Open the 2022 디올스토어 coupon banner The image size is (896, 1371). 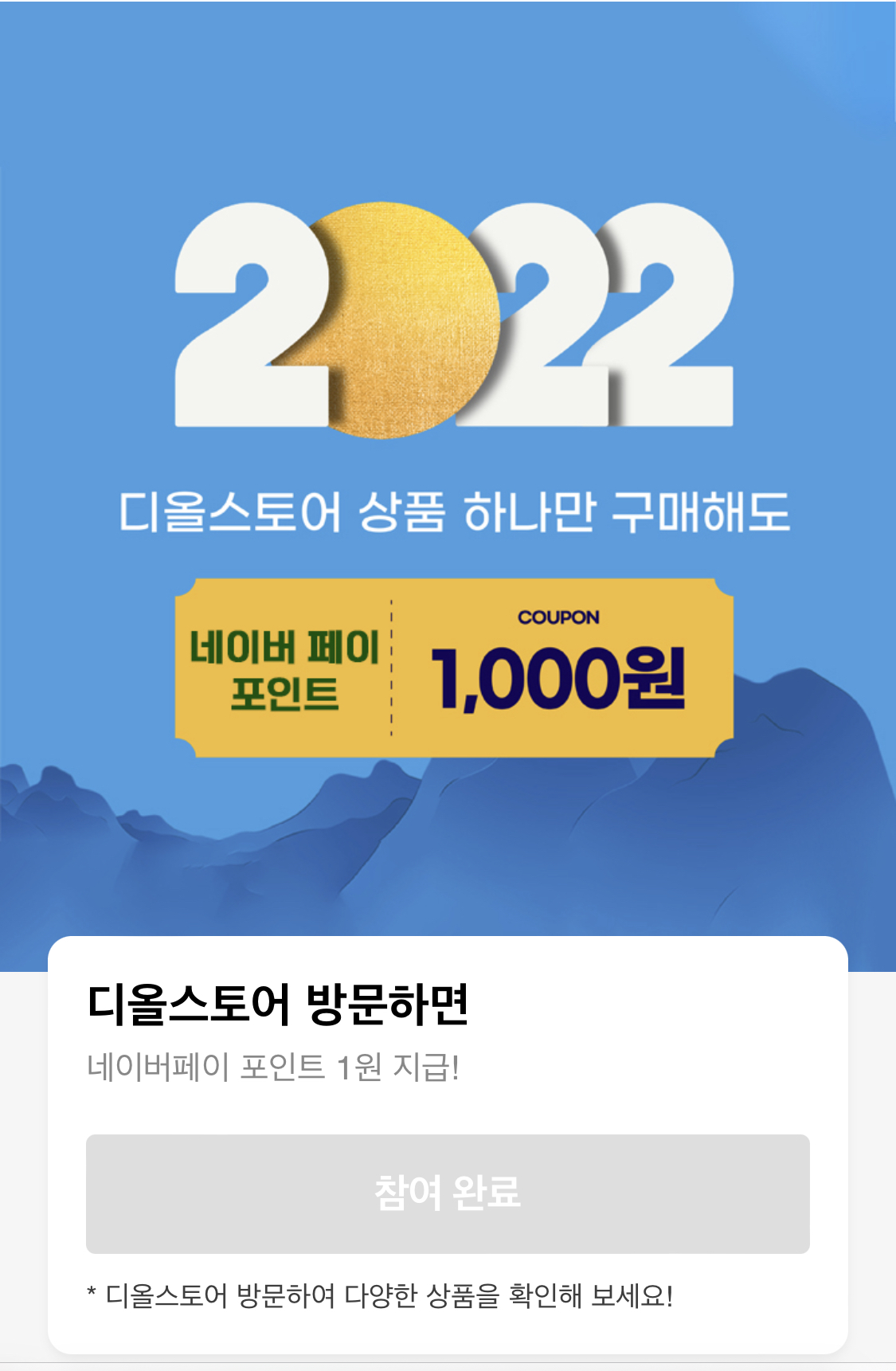pyautogui.click(x=448, y=478)
